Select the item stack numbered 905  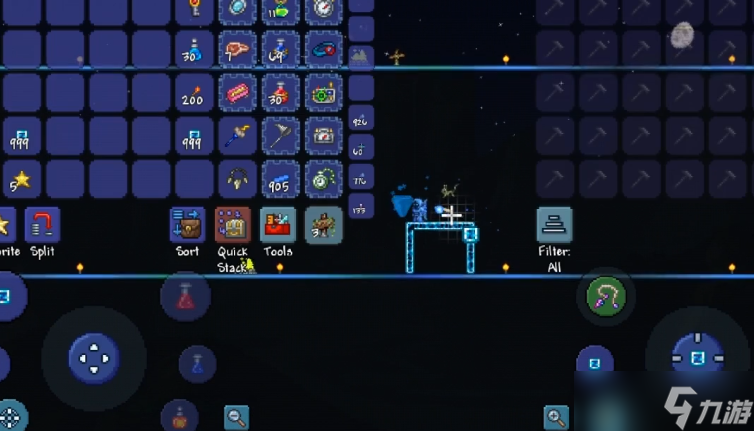coord(281,179)
